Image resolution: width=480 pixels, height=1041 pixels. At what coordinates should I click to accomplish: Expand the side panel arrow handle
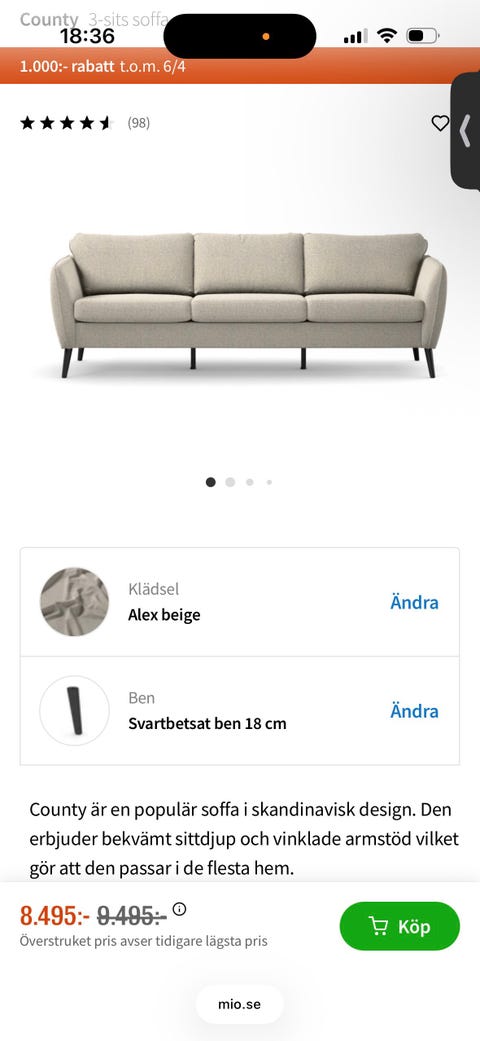coord(465,131)
